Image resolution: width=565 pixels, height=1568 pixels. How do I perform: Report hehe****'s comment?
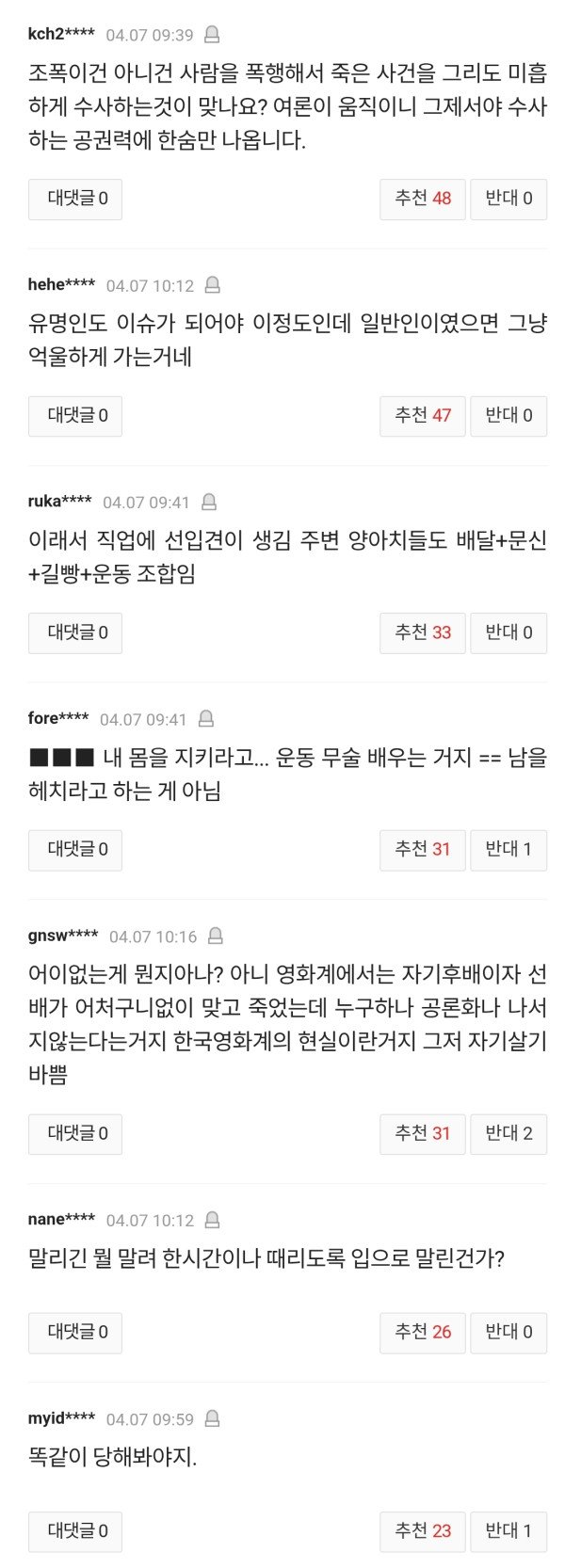(213, 285)
